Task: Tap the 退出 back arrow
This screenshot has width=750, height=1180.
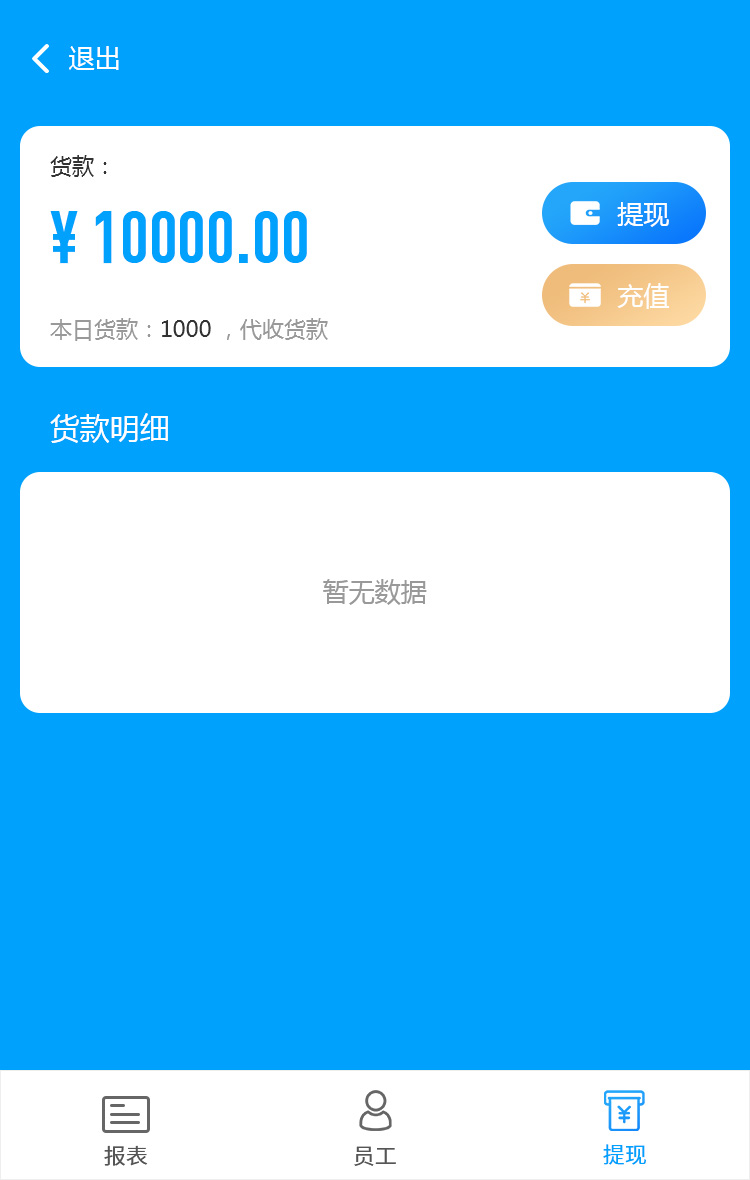Action: pos(40,59)
